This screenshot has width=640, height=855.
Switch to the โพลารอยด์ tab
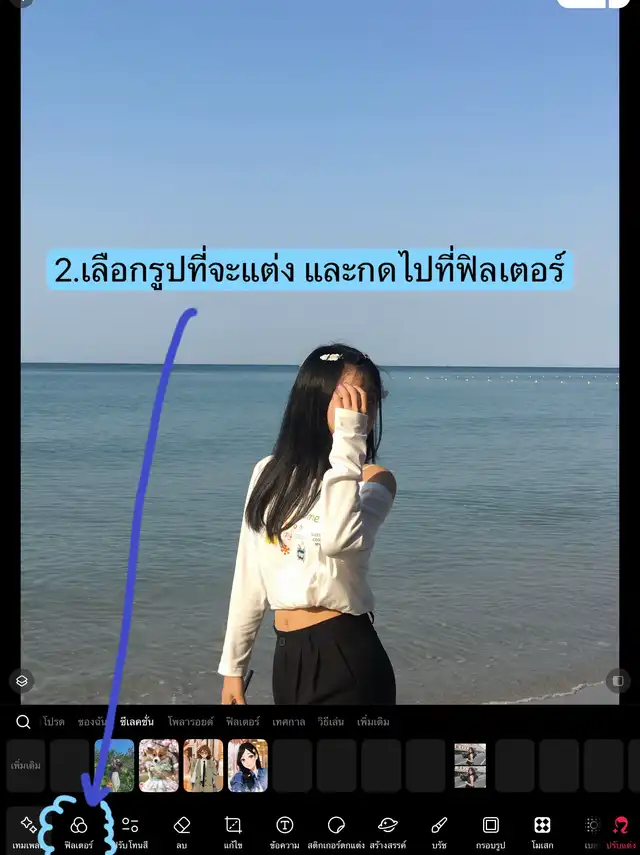pos(190,721)
